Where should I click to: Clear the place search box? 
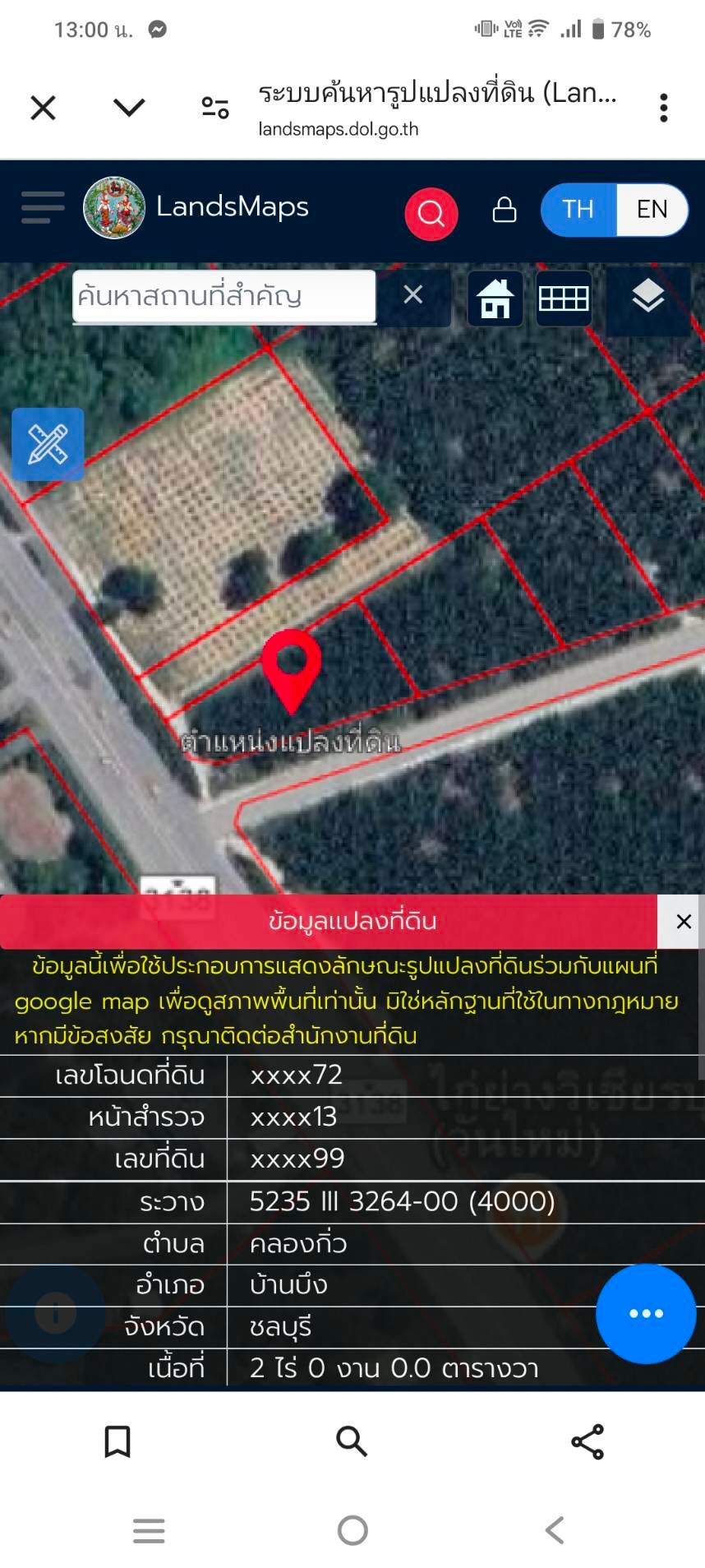tap(413, 294)
